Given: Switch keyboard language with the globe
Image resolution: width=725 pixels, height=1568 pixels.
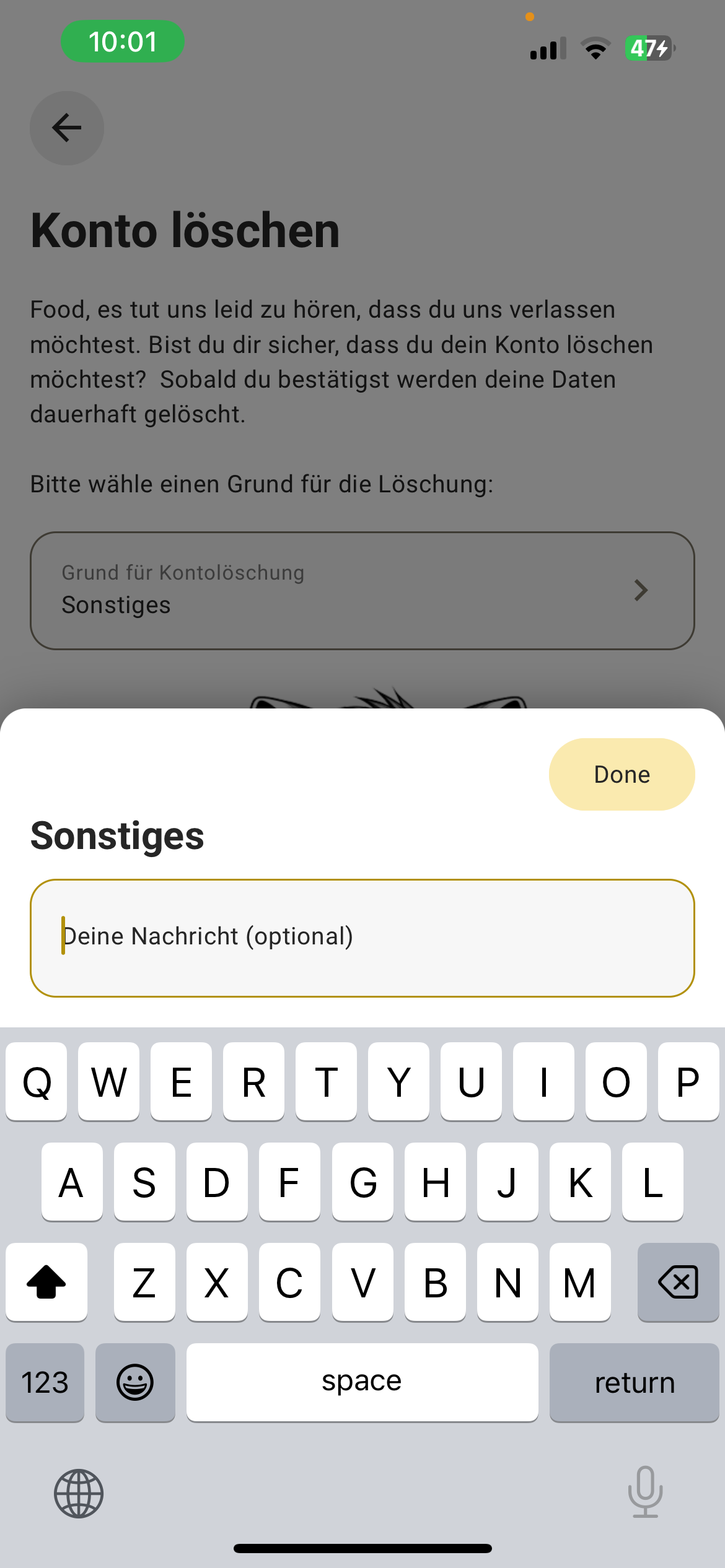Looking at the screenshot, I should click(x=79, y=1493).
